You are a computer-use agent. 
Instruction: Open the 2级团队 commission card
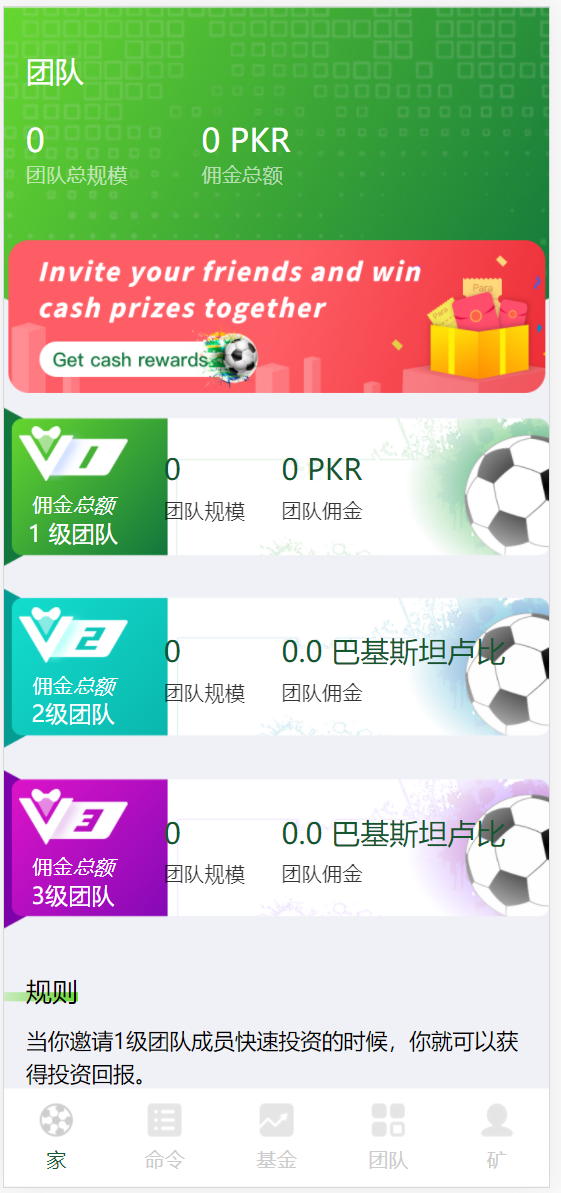280,666
